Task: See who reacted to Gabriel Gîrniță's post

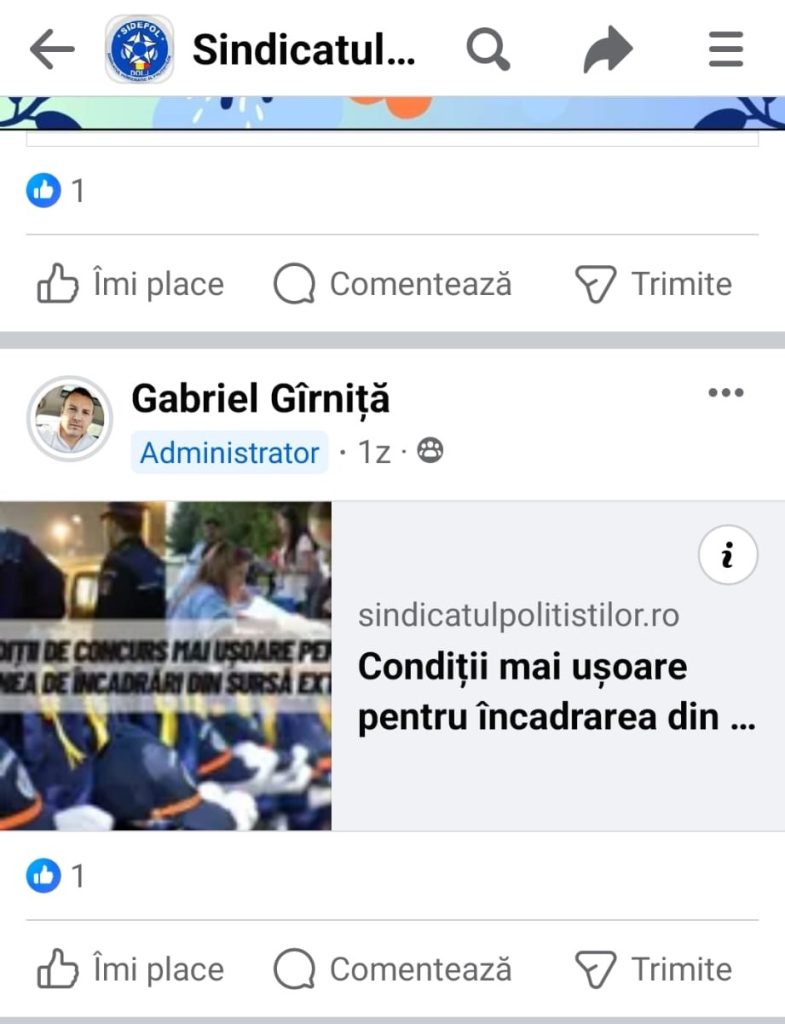Action: (56, 877)
